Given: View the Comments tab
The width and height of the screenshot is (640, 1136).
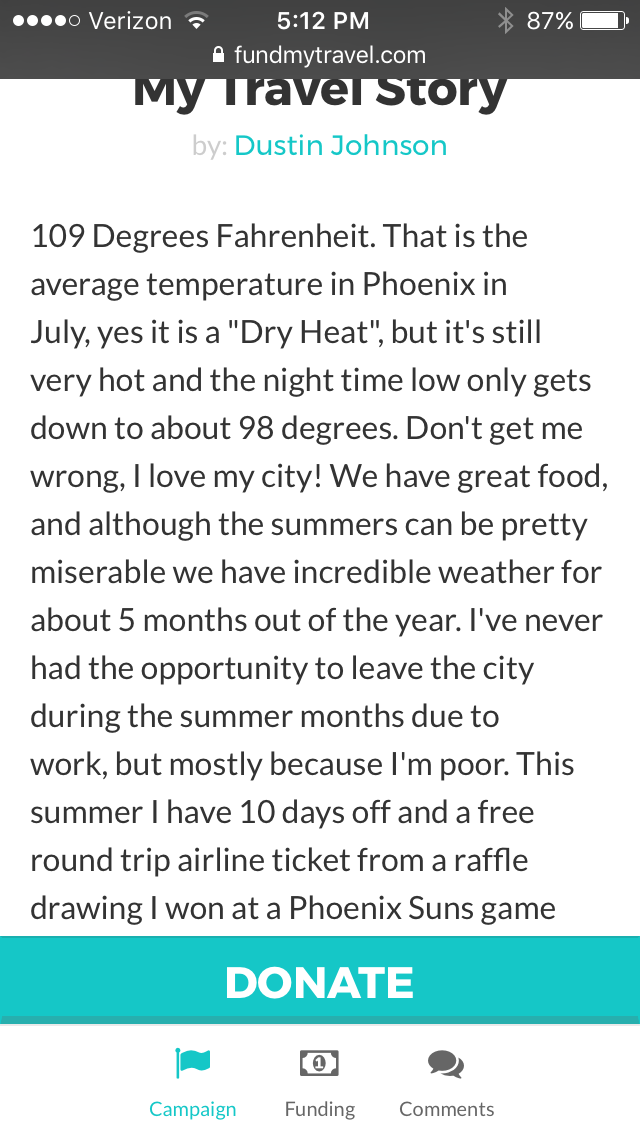Looking at the screenshot, I should [446, 1081].
